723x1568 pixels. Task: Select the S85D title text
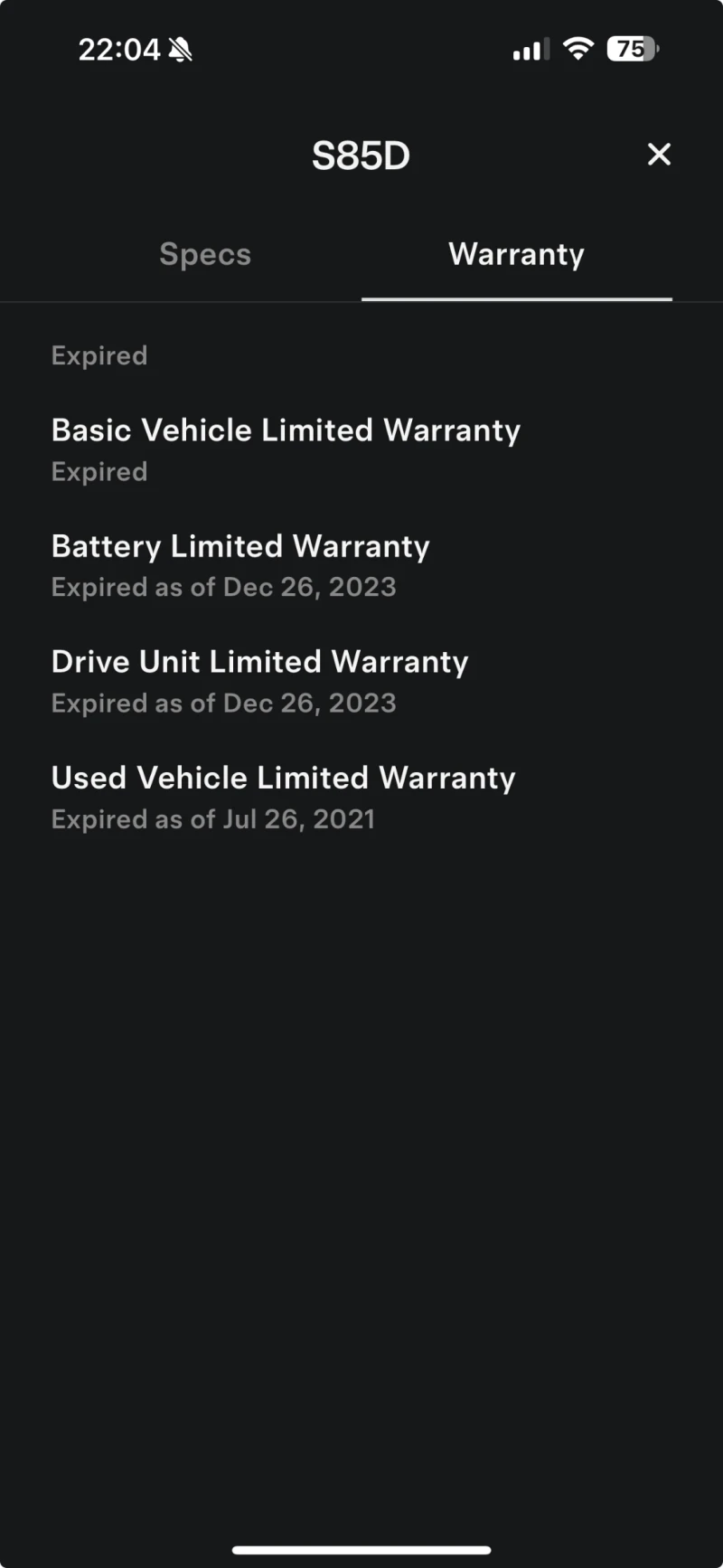361,155
